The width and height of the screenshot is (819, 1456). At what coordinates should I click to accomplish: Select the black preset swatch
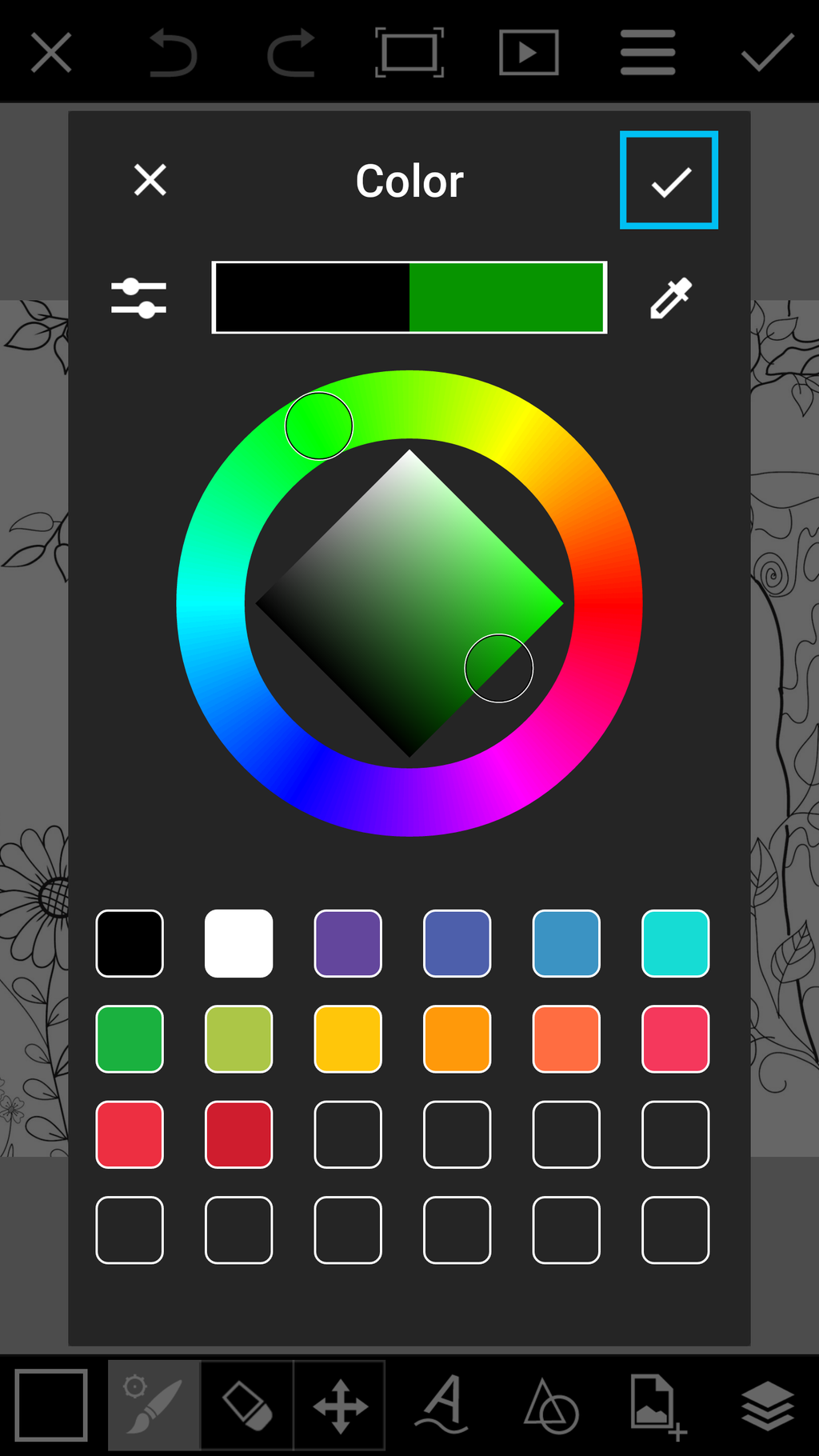coord(130,943)
